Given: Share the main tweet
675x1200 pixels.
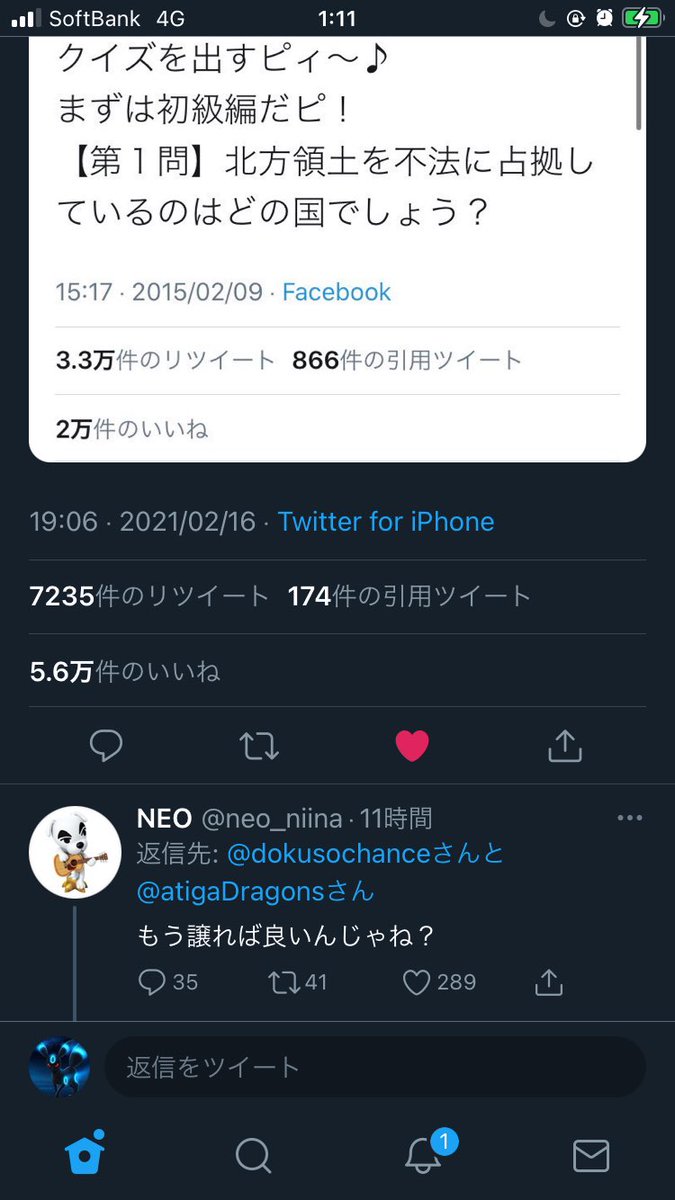Looking at the screenshot, I should tap(565, 746).
